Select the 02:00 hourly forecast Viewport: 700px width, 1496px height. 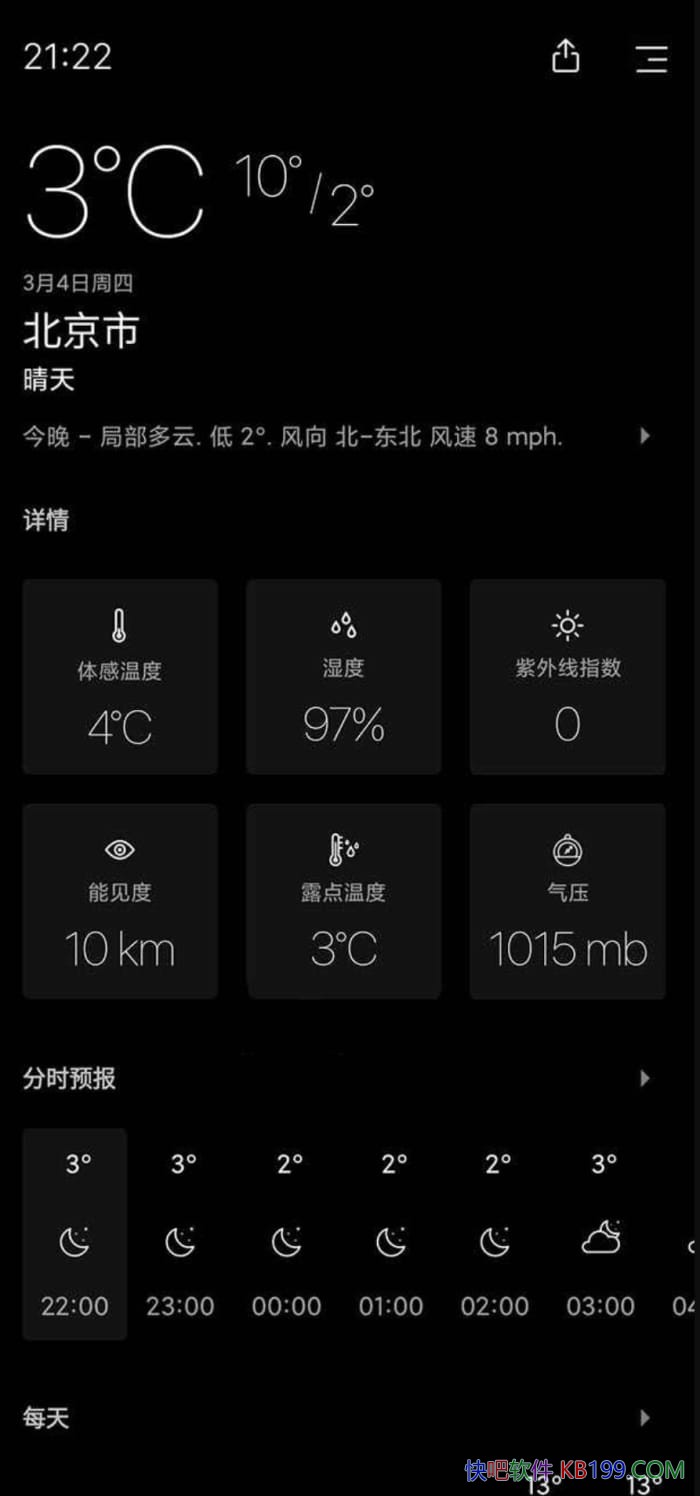[x=495, y=1234]
